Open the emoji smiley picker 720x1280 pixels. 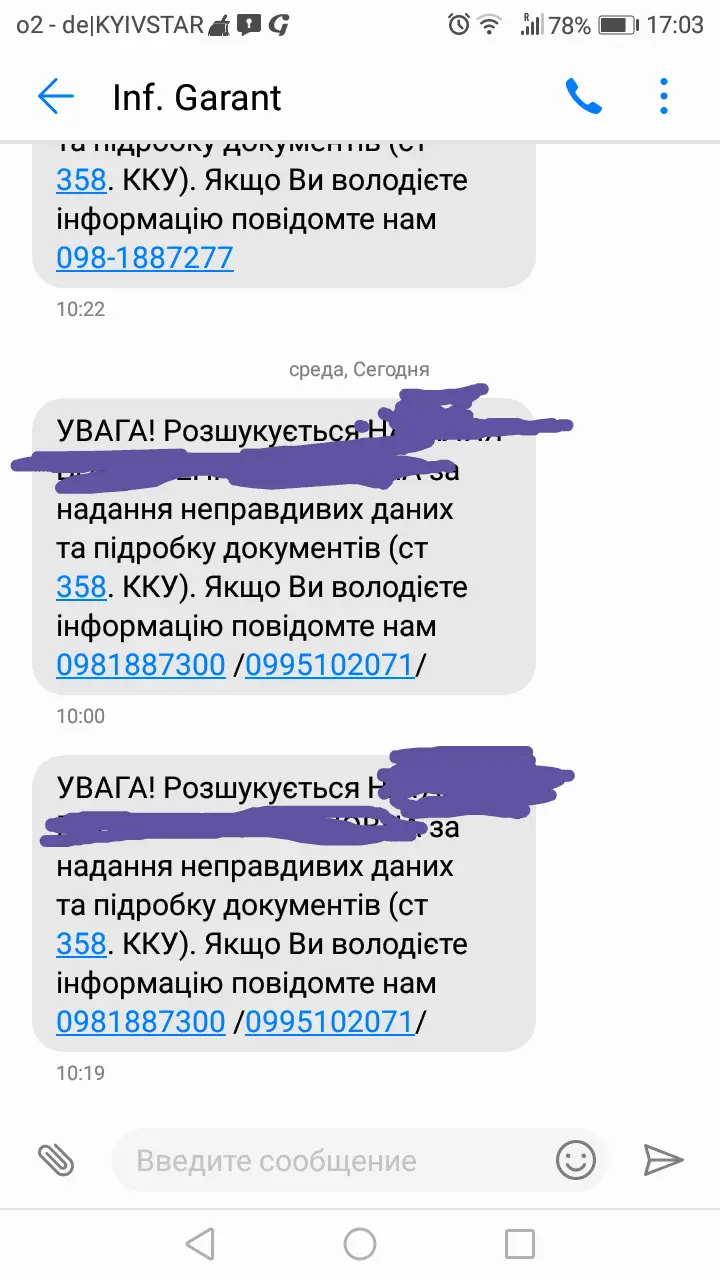576,1160
